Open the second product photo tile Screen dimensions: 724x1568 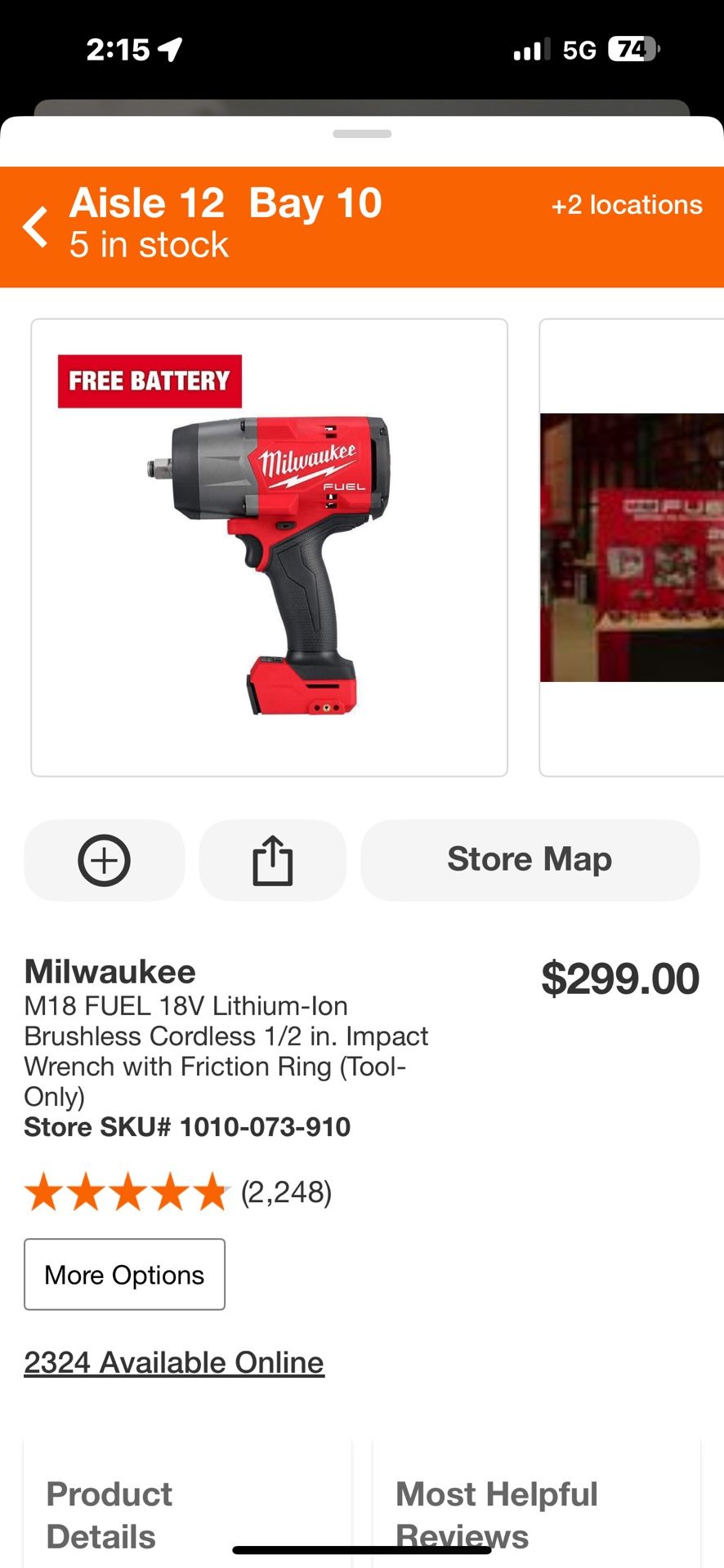click(x=632, y=547)
